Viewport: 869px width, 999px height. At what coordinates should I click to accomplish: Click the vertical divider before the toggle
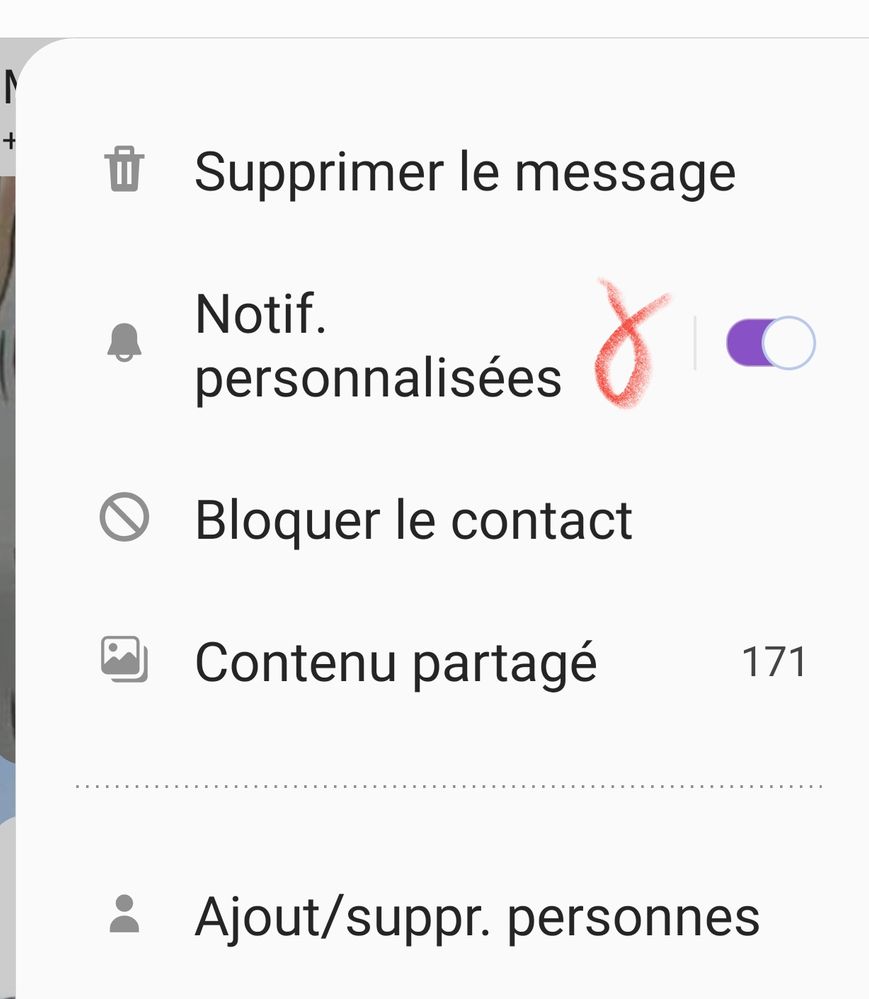697,343
